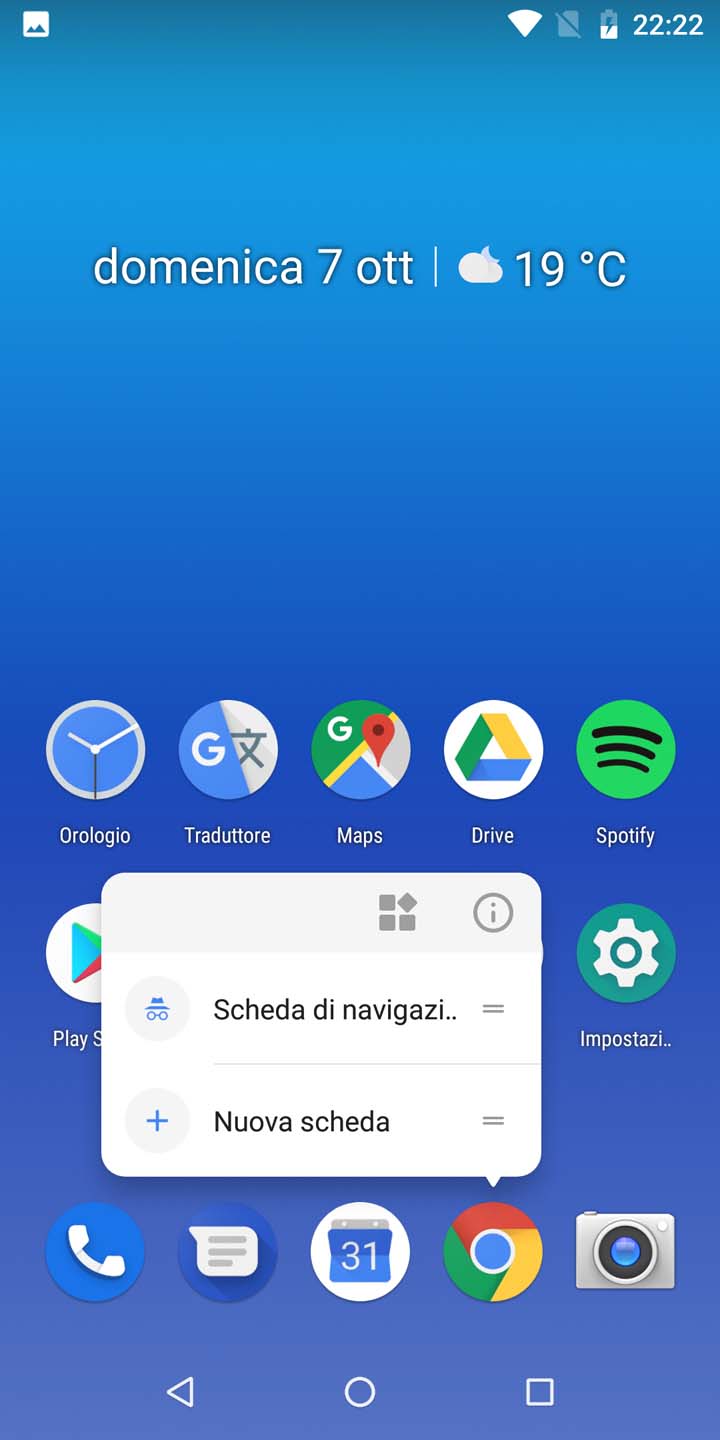Open the Phone dialer in the dock
Image resolution: width=720 pixels, height=1440 pixels.
[95, 1252]
